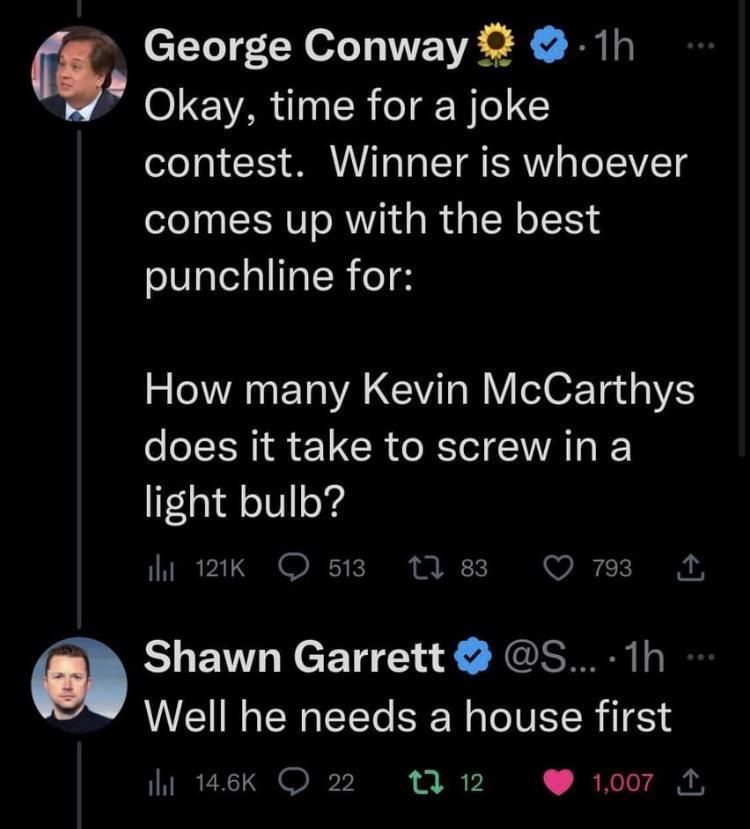Open George Conway's profile picture
This screenshot has height=829, width=750.
pyautogui.click(x=79, y=74)
